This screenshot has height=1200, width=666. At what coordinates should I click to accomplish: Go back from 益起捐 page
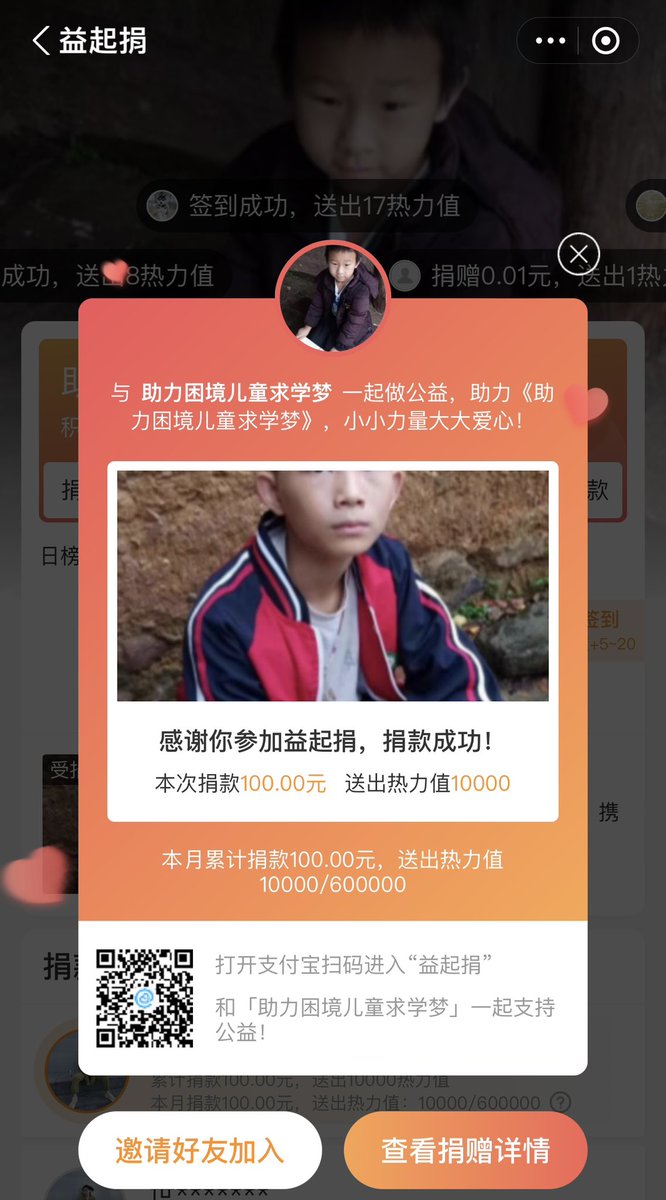coord(42,41)
